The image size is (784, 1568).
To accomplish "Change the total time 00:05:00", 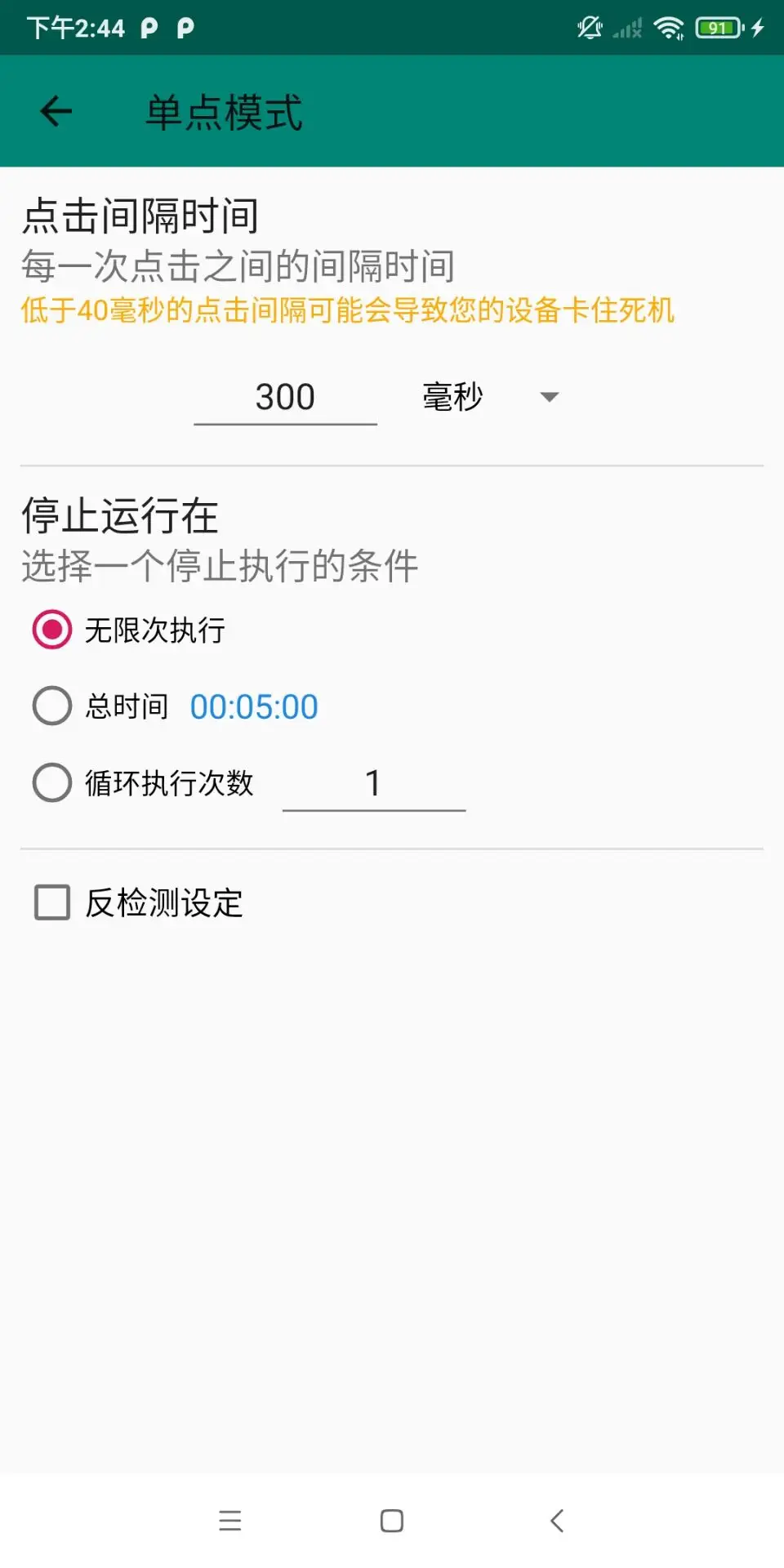I will [254, 706].
